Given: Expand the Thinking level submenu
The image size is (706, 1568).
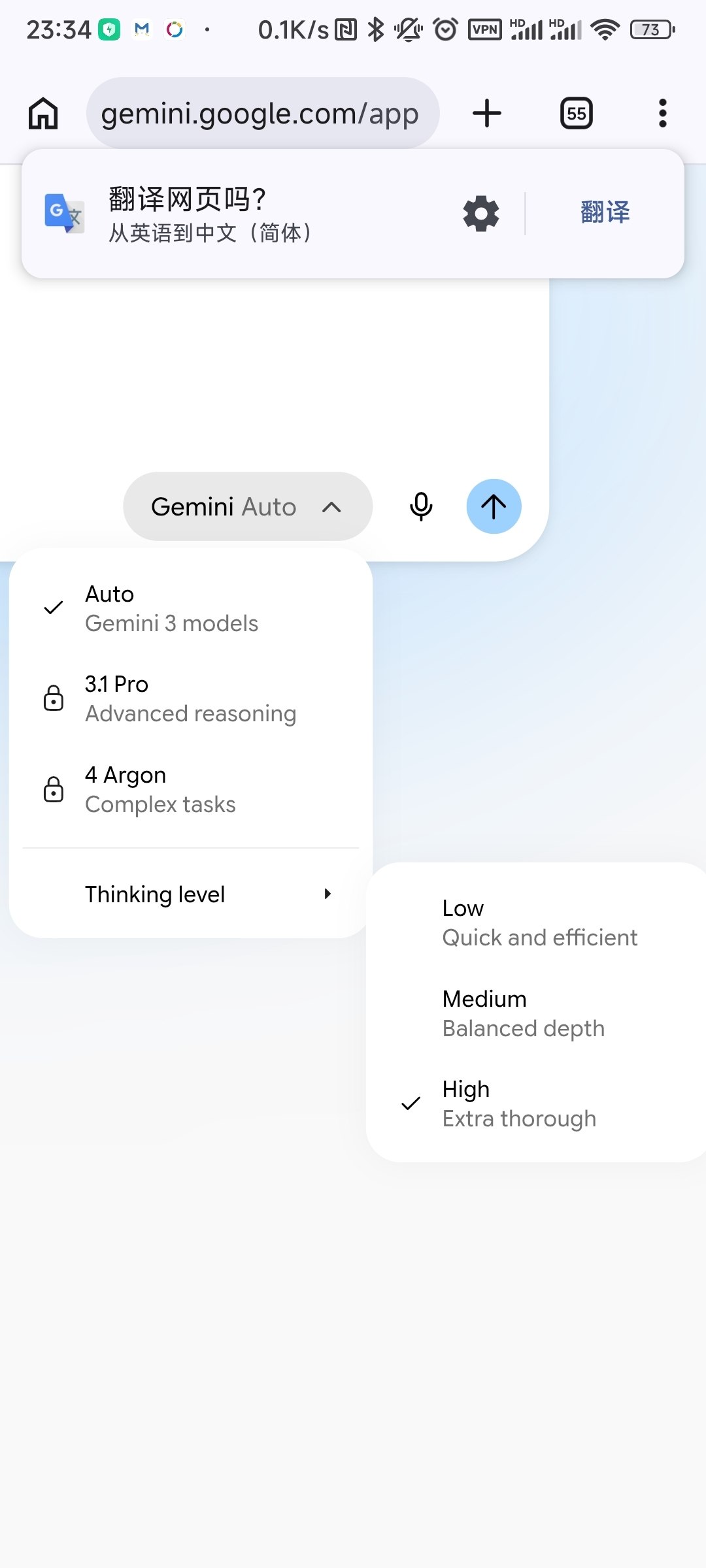Looking at the screenshot, I should [191, 894].
